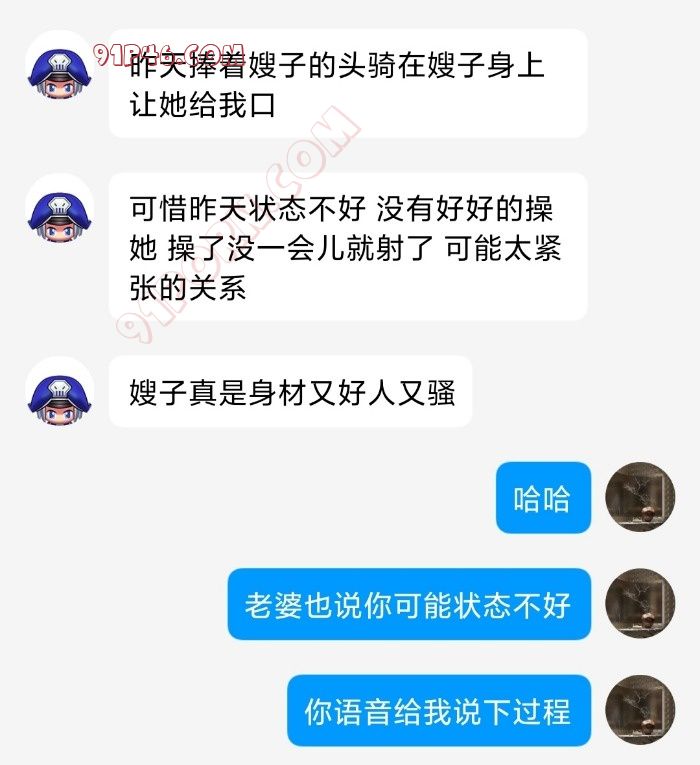The image size is (700, 765).
Task: Open the blue-hat avatar beside 可惜昨天状态不好
Action: (x=60, y=208)
